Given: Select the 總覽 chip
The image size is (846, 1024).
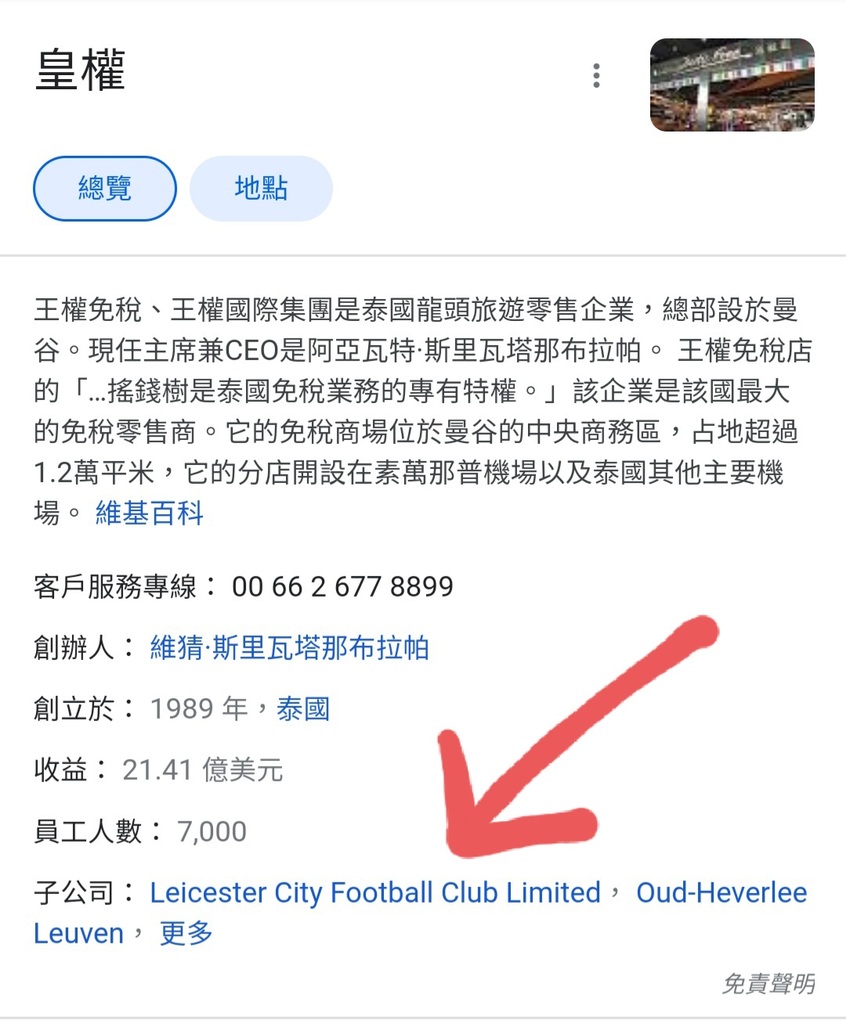Looking at the screenshot, I should tap(105, 188).
